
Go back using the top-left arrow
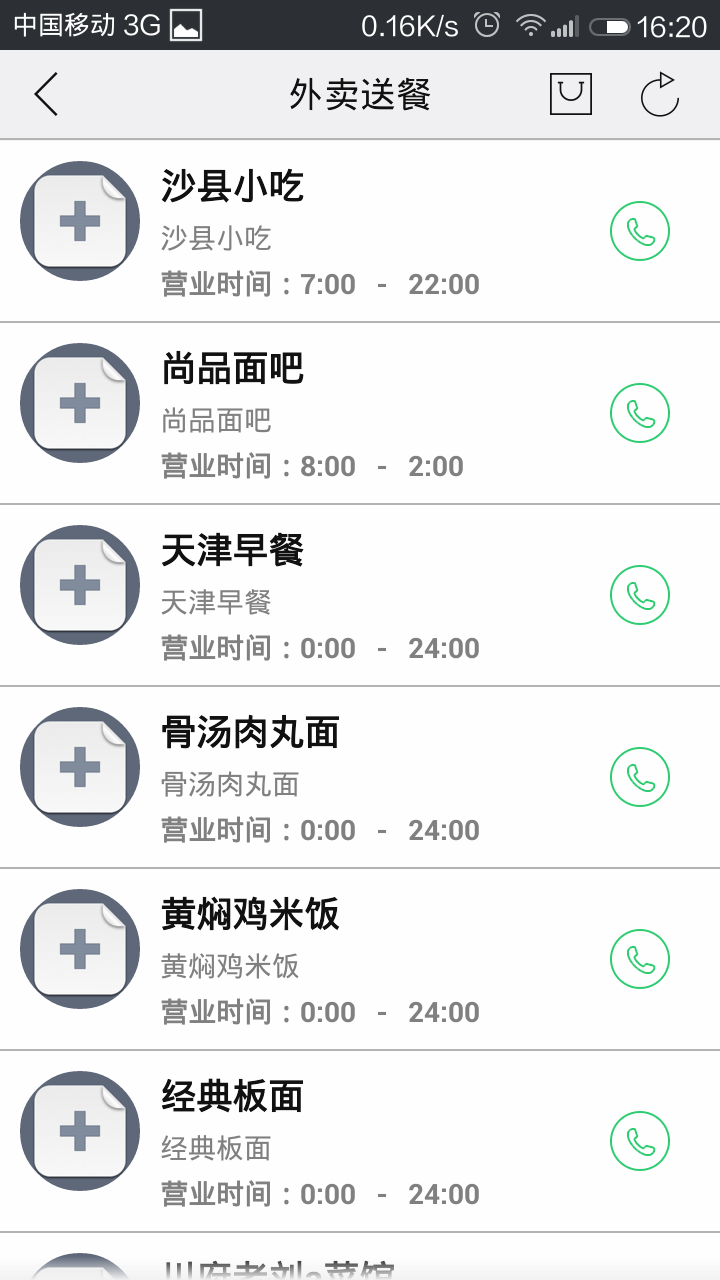(x=46, y=95)
